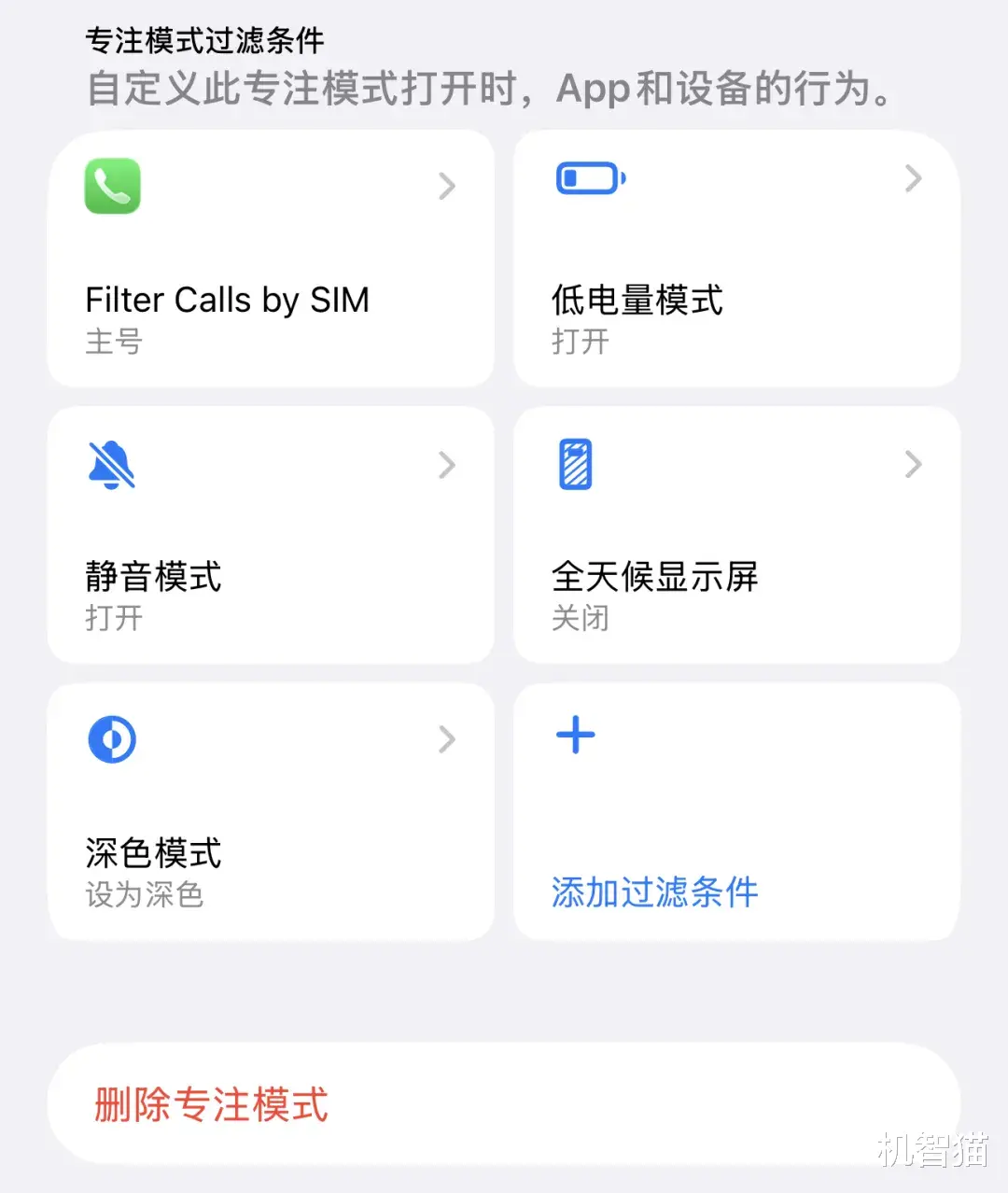Click the half-filled circle icon for 深色模式

(111, 738)
